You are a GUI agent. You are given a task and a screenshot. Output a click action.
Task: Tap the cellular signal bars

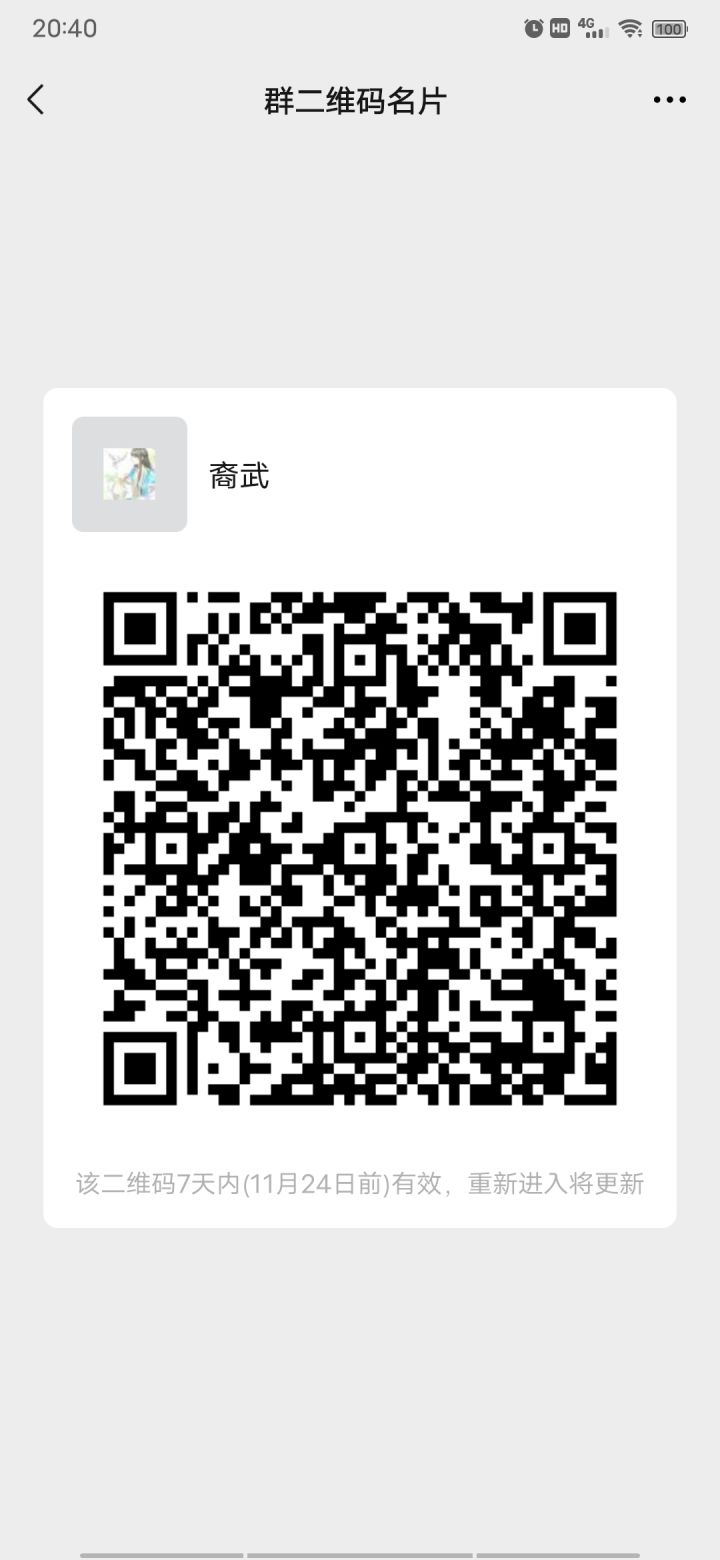[600, 32]
